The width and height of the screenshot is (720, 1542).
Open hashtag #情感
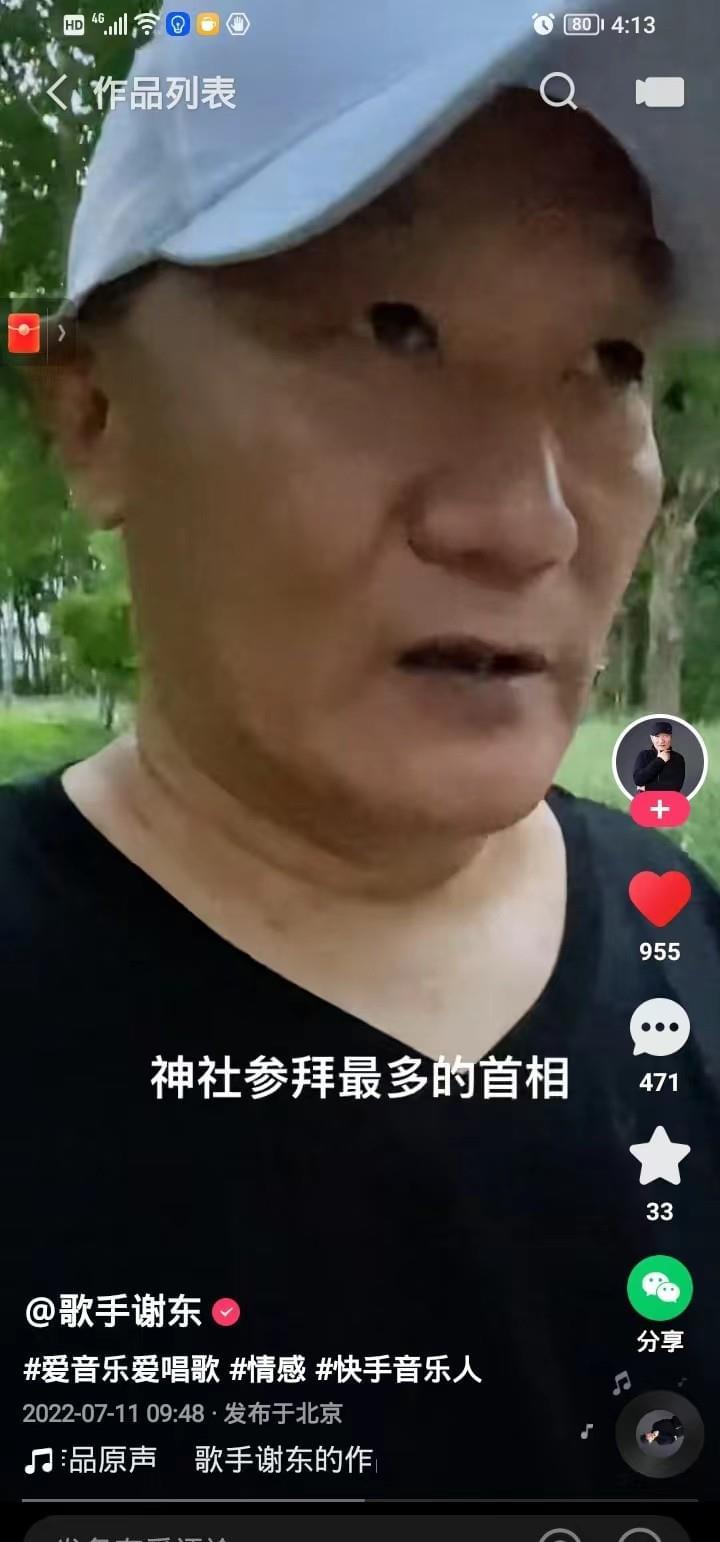click(267, 1369)
